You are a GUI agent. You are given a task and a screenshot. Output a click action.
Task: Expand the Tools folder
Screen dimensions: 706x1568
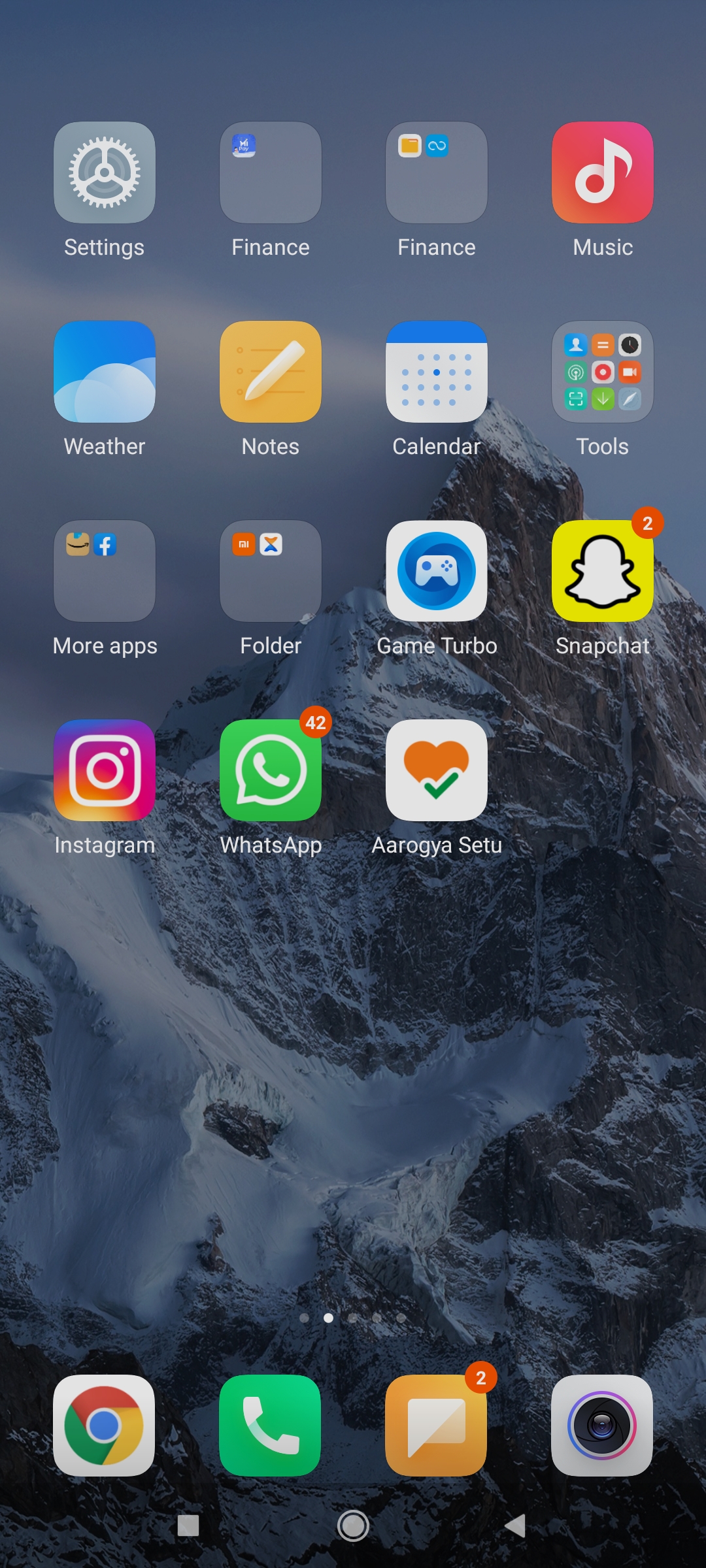(x=602, y=372)
